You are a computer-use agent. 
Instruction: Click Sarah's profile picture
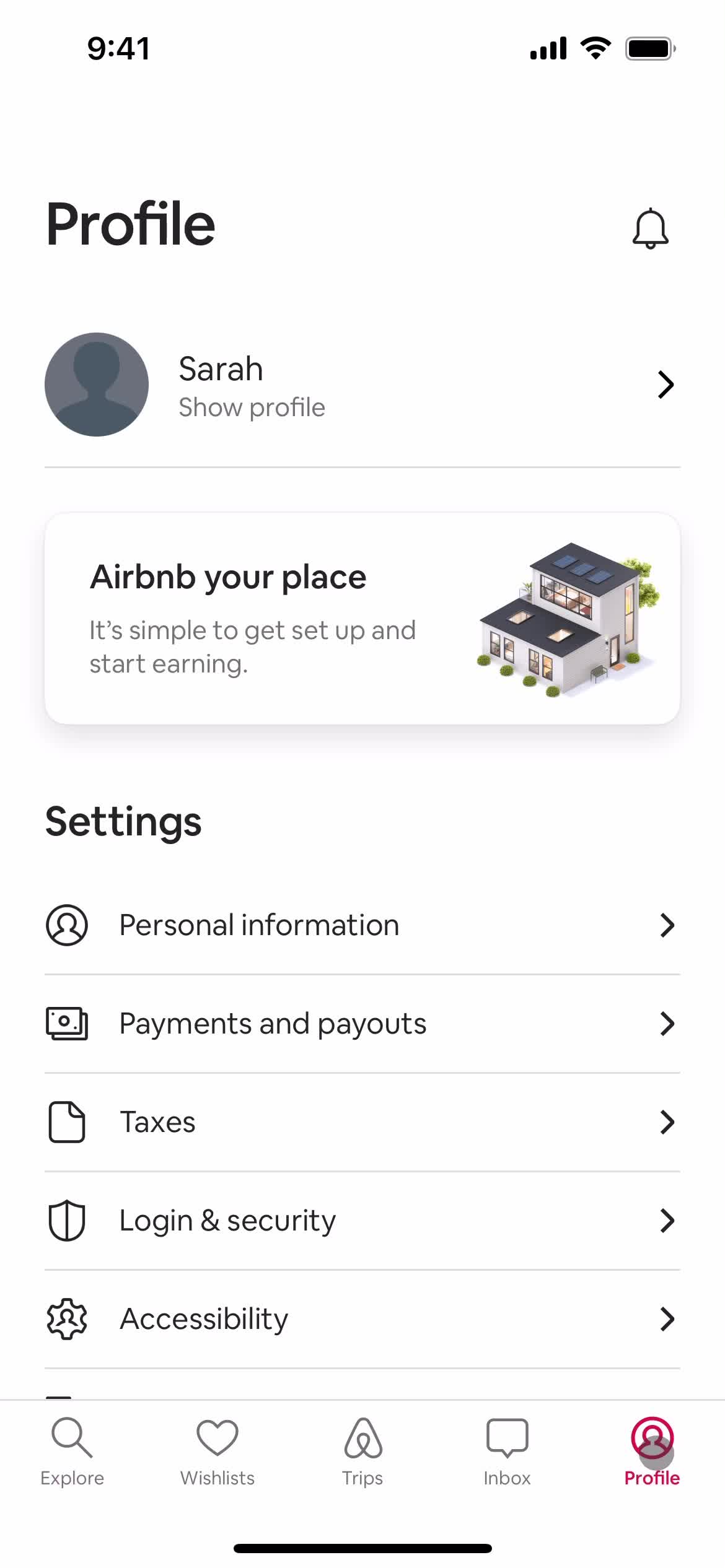[x=97, y=385]
